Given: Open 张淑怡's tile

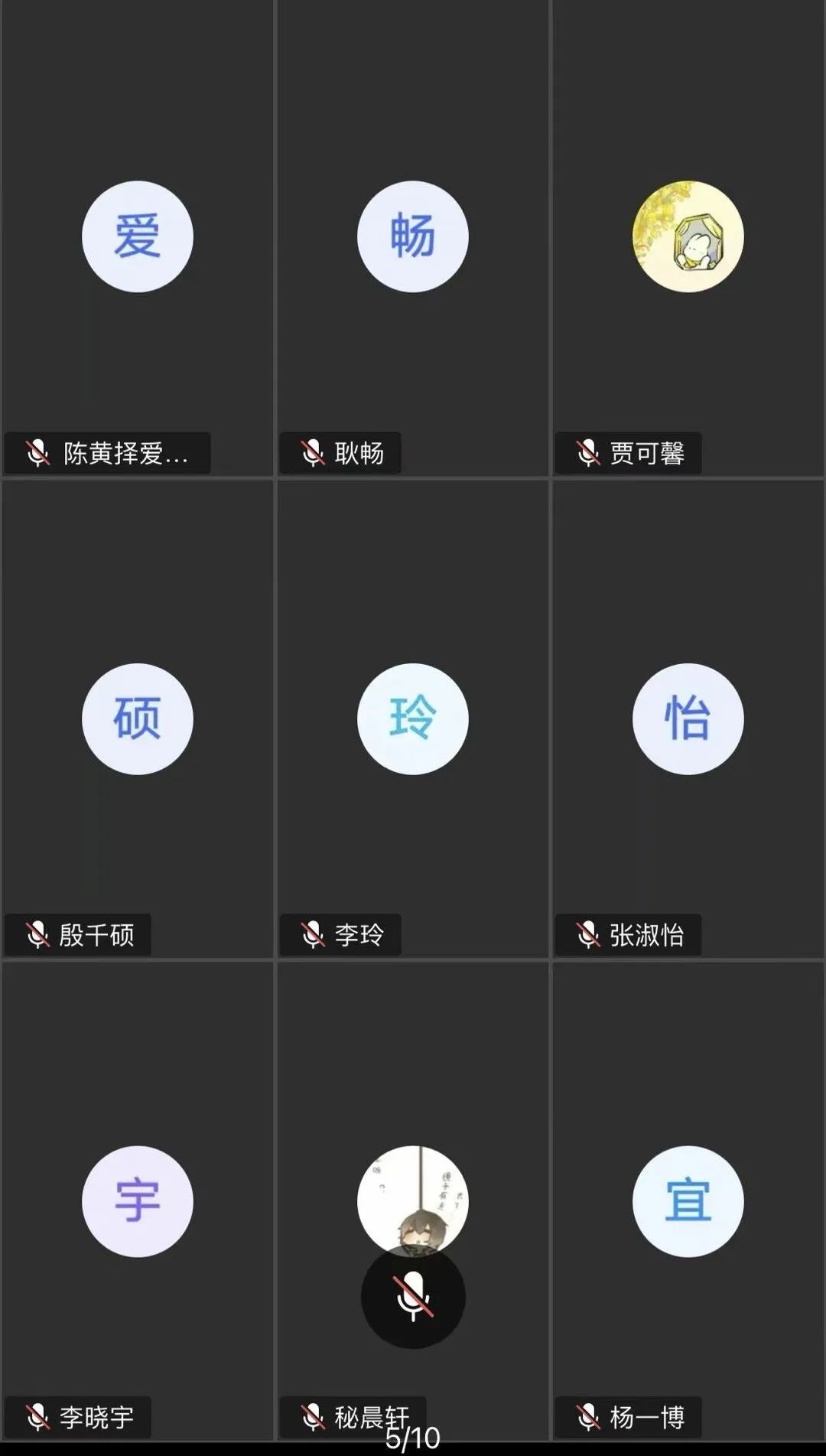Looking at the screenshot, I should (x=688, y=719).
